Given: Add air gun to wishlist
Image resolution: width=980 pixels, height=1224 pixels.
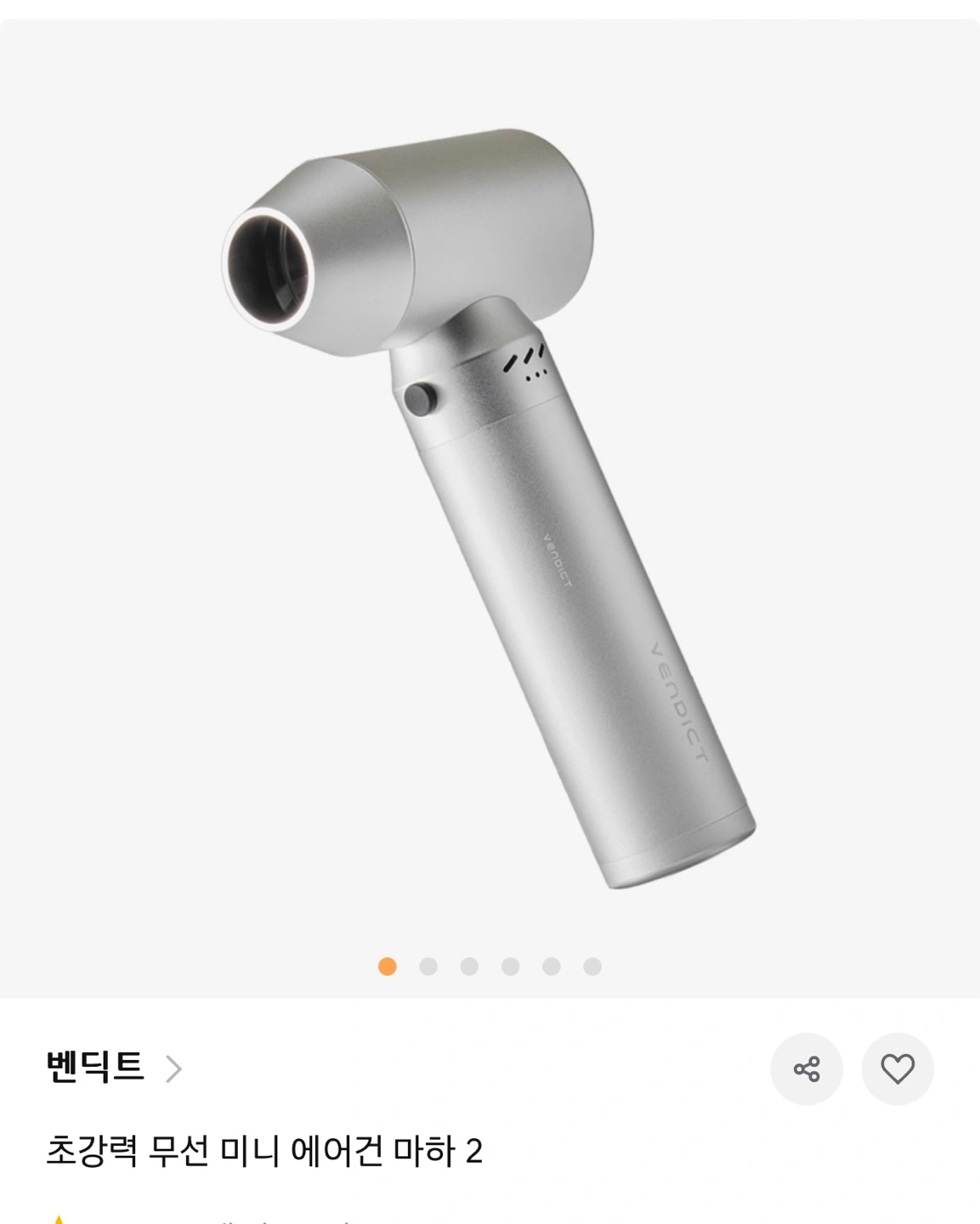Looking at the screenshot, I should [x=898, y=1068].
